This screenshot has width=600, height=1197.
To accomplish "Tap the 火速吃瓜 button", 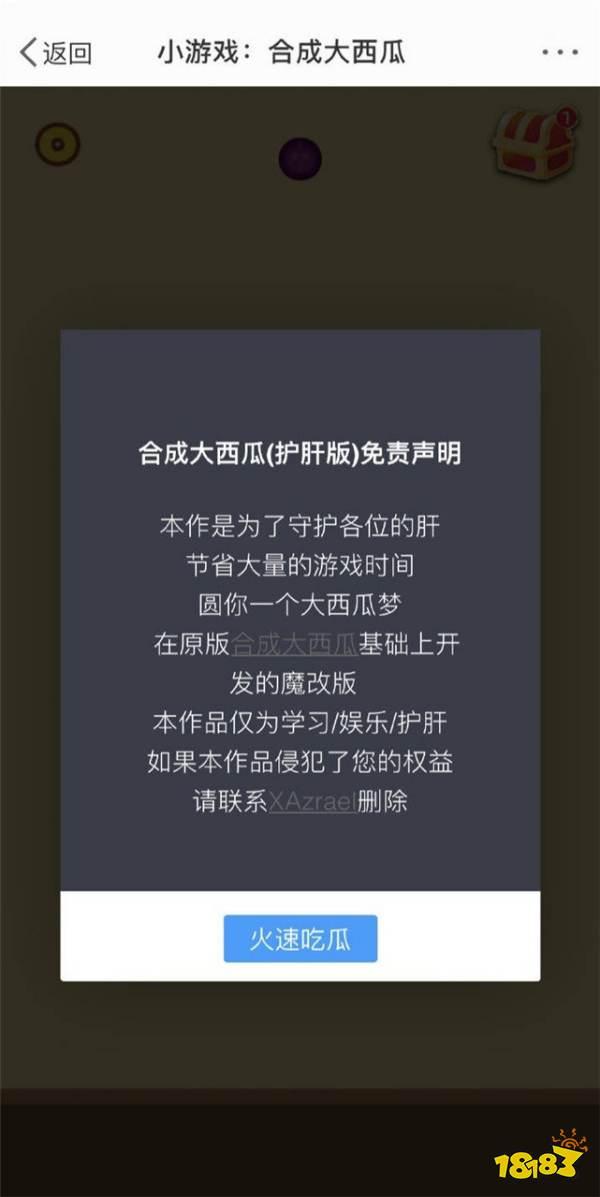I will pyautogui.click(x=300, y=939).
